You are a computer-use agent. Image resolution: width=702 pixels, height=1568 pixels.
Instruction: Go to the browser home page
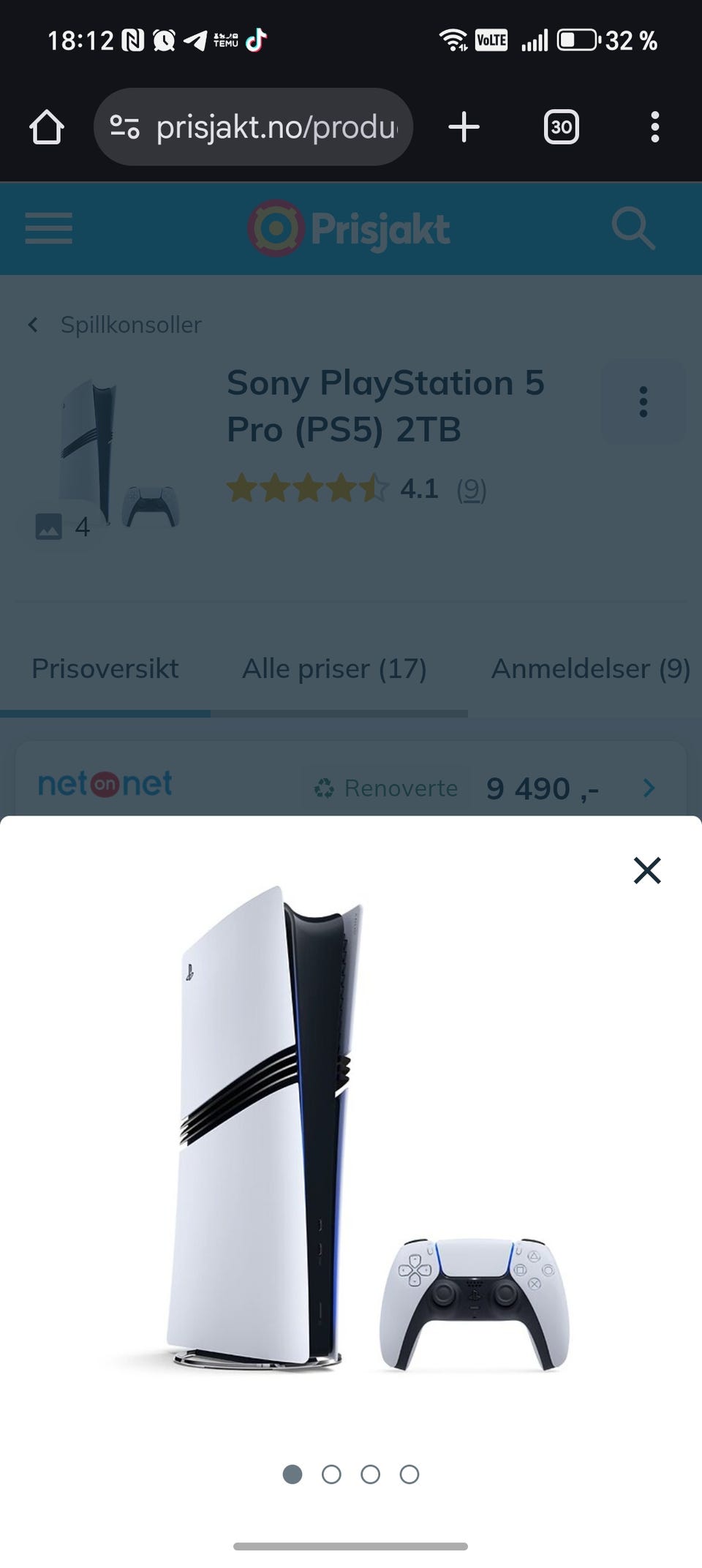click(46, 127)
